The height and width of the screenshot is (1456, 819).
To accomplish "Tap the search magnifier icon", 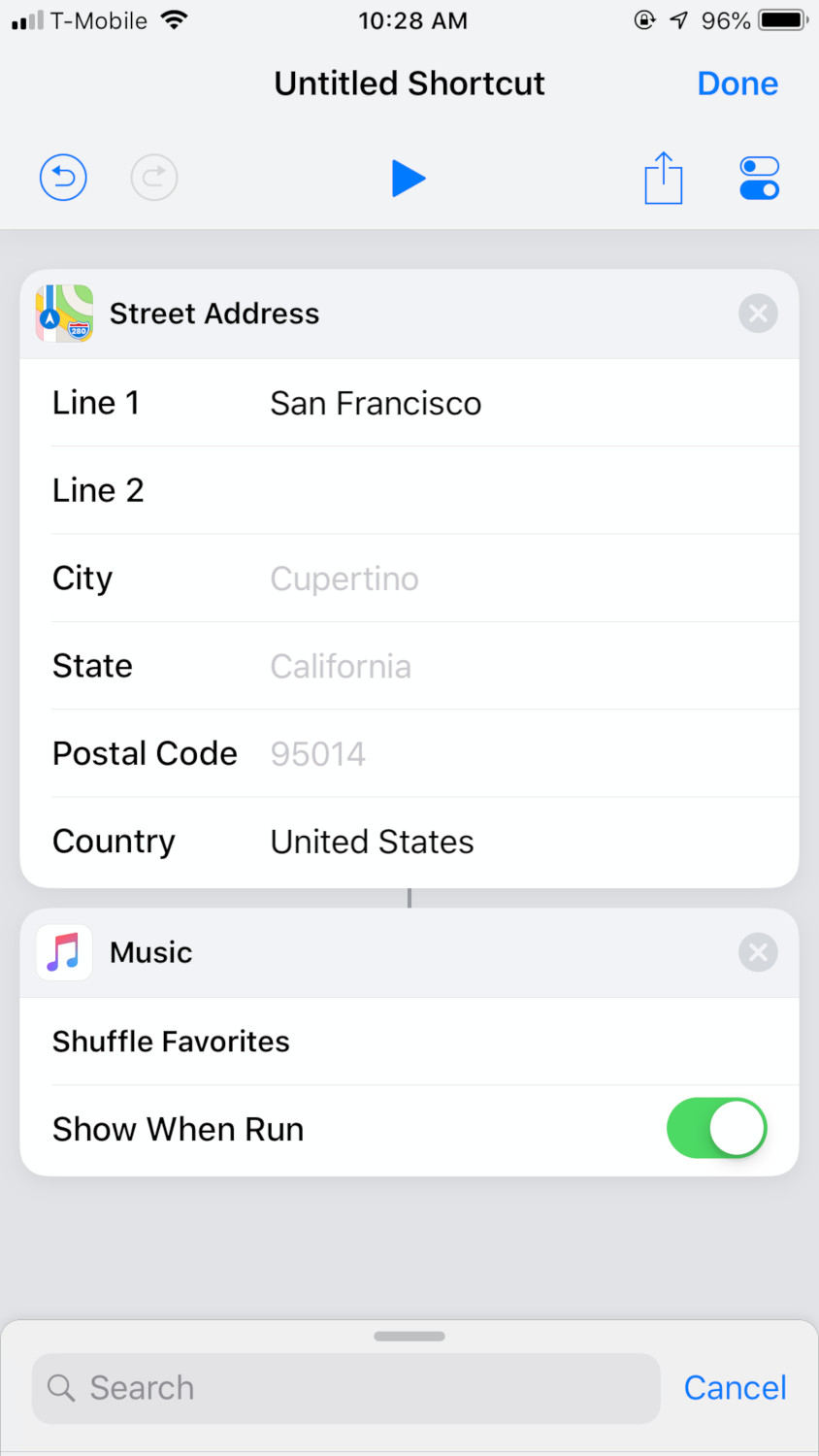I will [61, 1388].
